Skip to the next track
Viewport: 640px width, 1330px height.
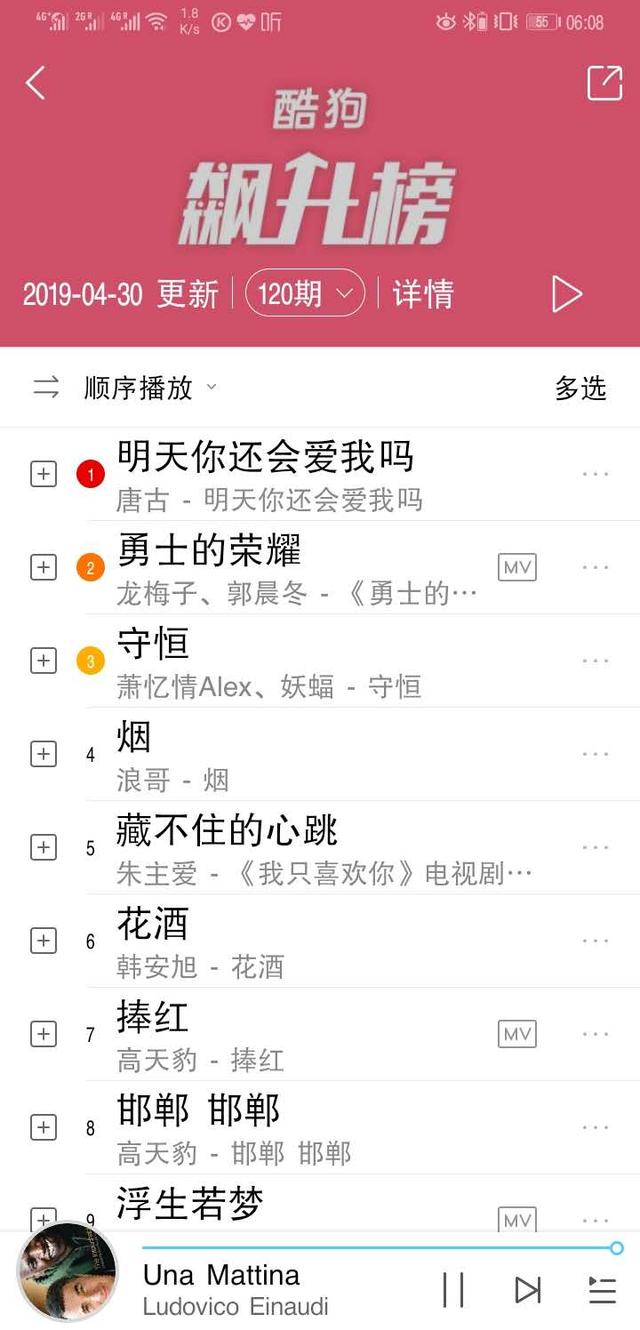[x=527, y=1290]
